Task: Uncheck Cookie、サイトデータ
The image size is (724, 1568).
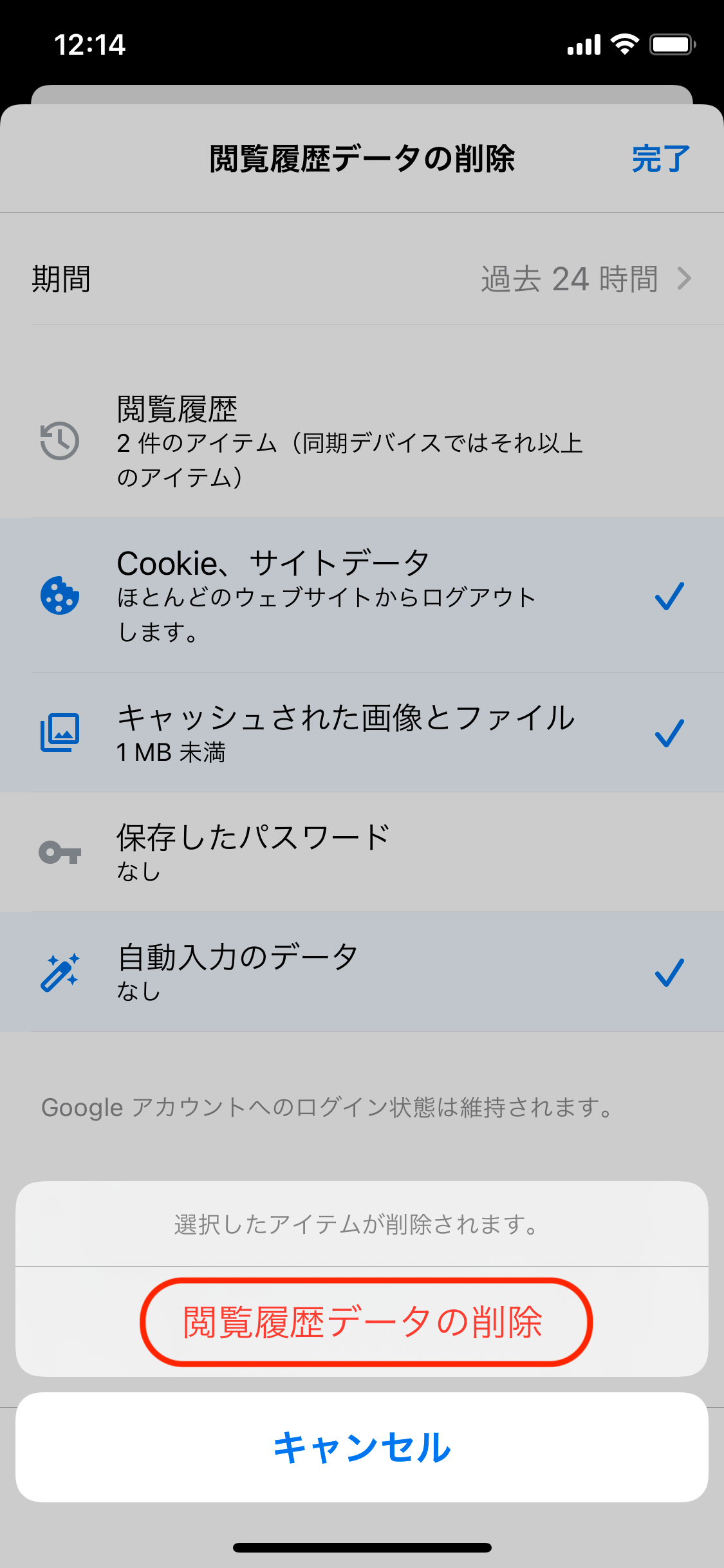Action: tap(362, 595)
